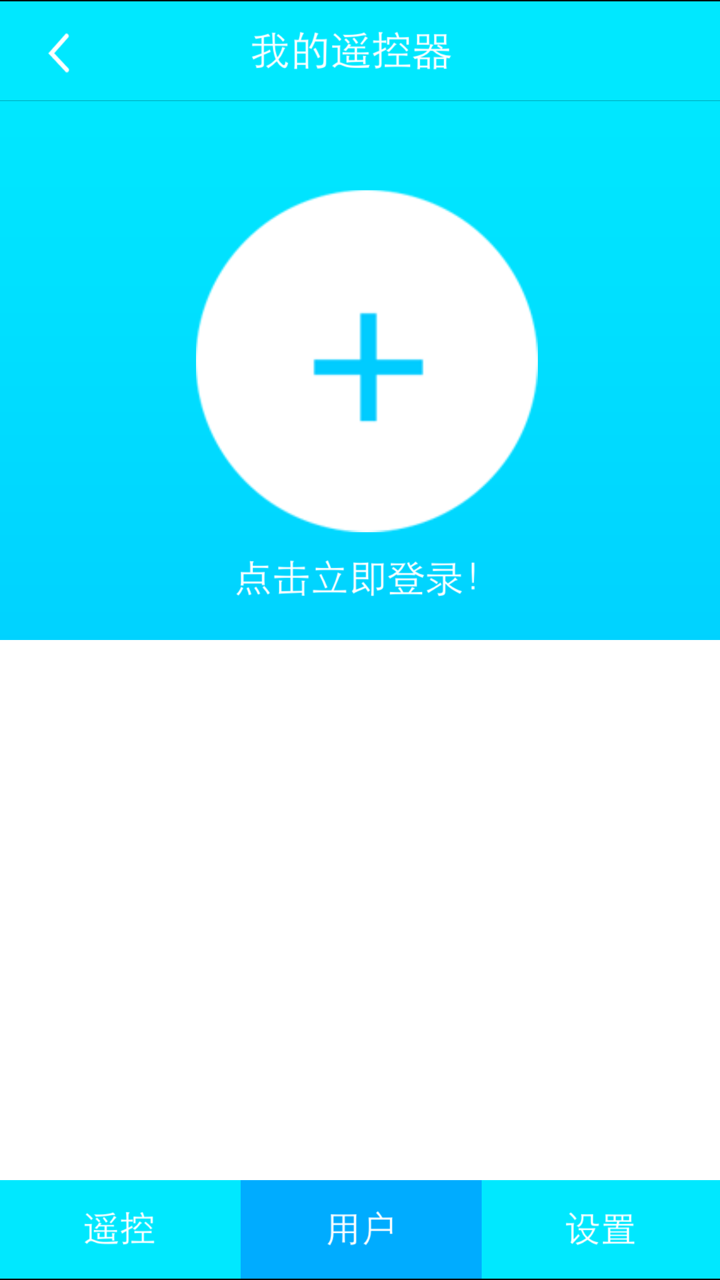Open settings page from bottom bar
The width and height of the screenshot is (720, 1280).
pyautogui.click(x=600, y=1228)
